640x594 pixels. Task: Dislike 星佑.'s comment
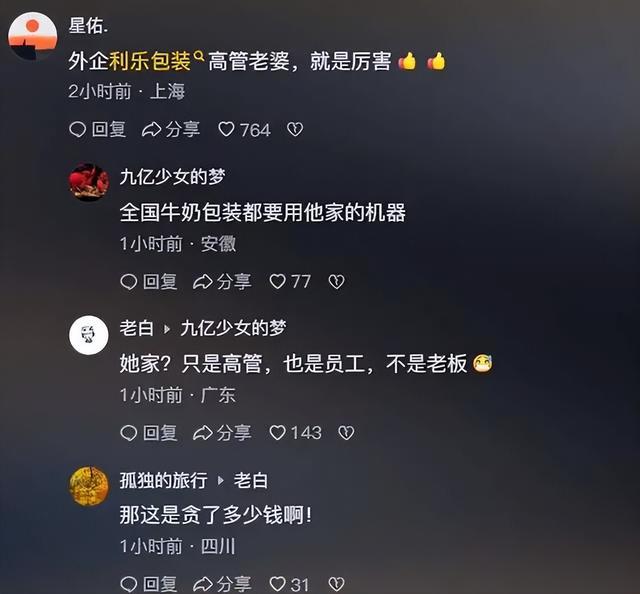(x=294, y=130)
